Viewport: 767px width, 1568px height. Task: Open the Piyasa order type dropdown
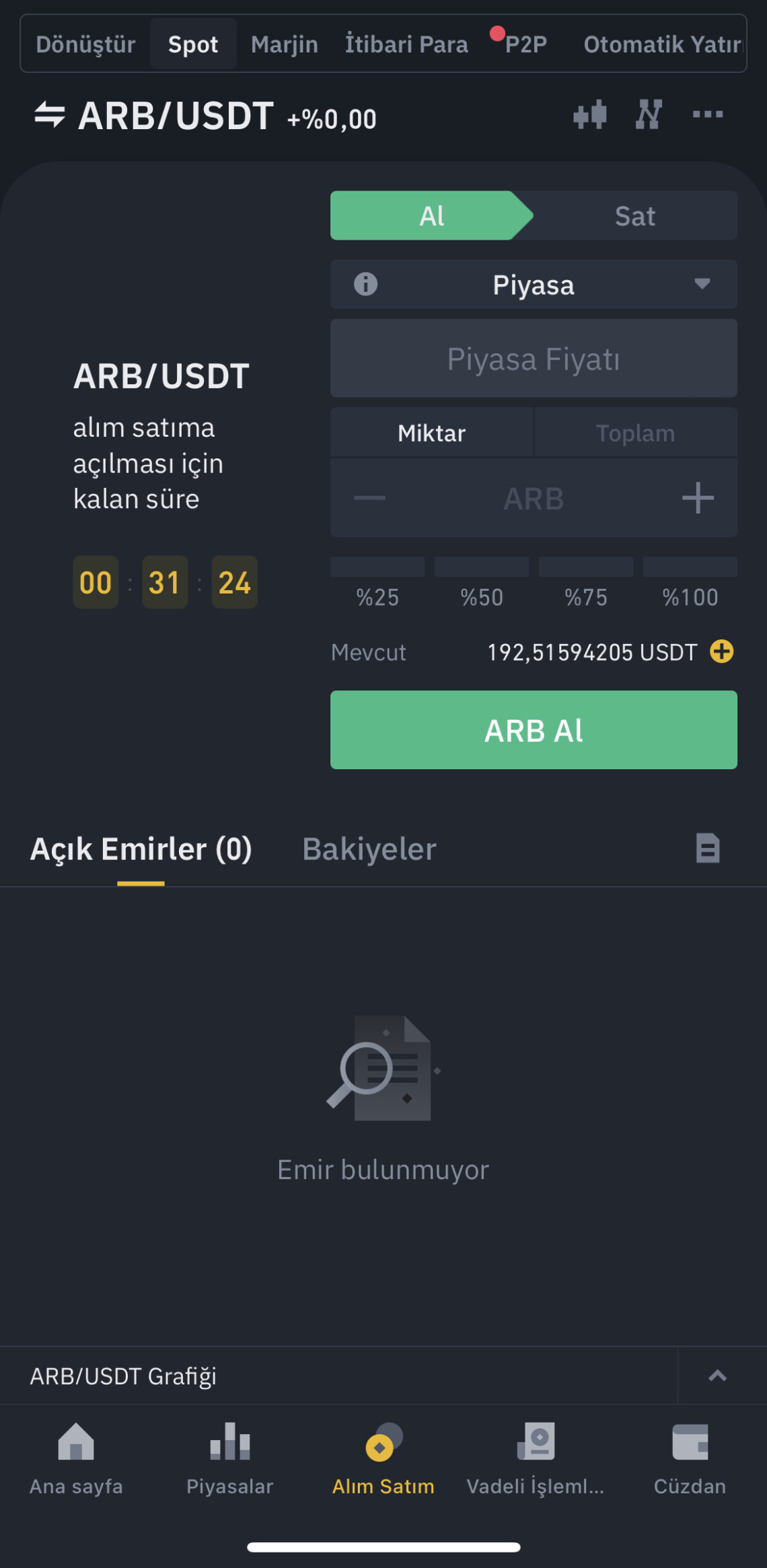pos(534,284)
